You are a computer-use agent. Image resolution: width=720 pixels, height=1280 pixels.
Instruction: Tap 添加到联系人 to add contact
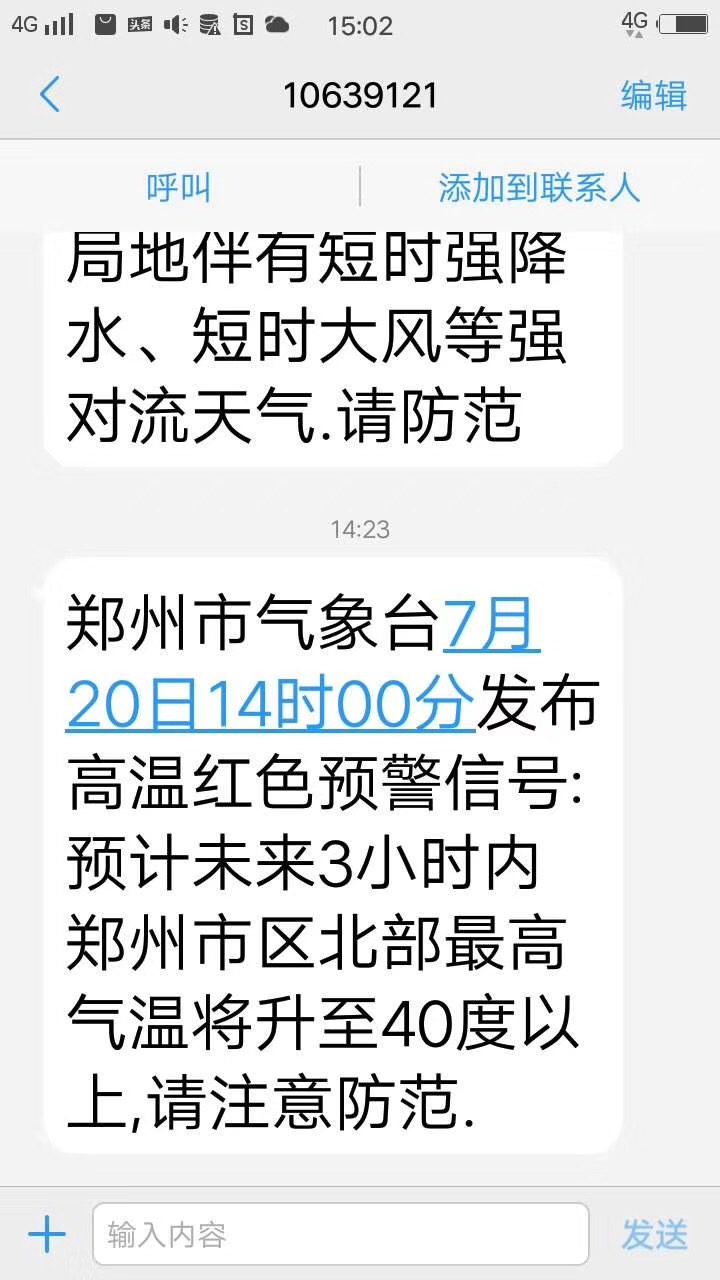pyautogui.click(x=538, y=187)
